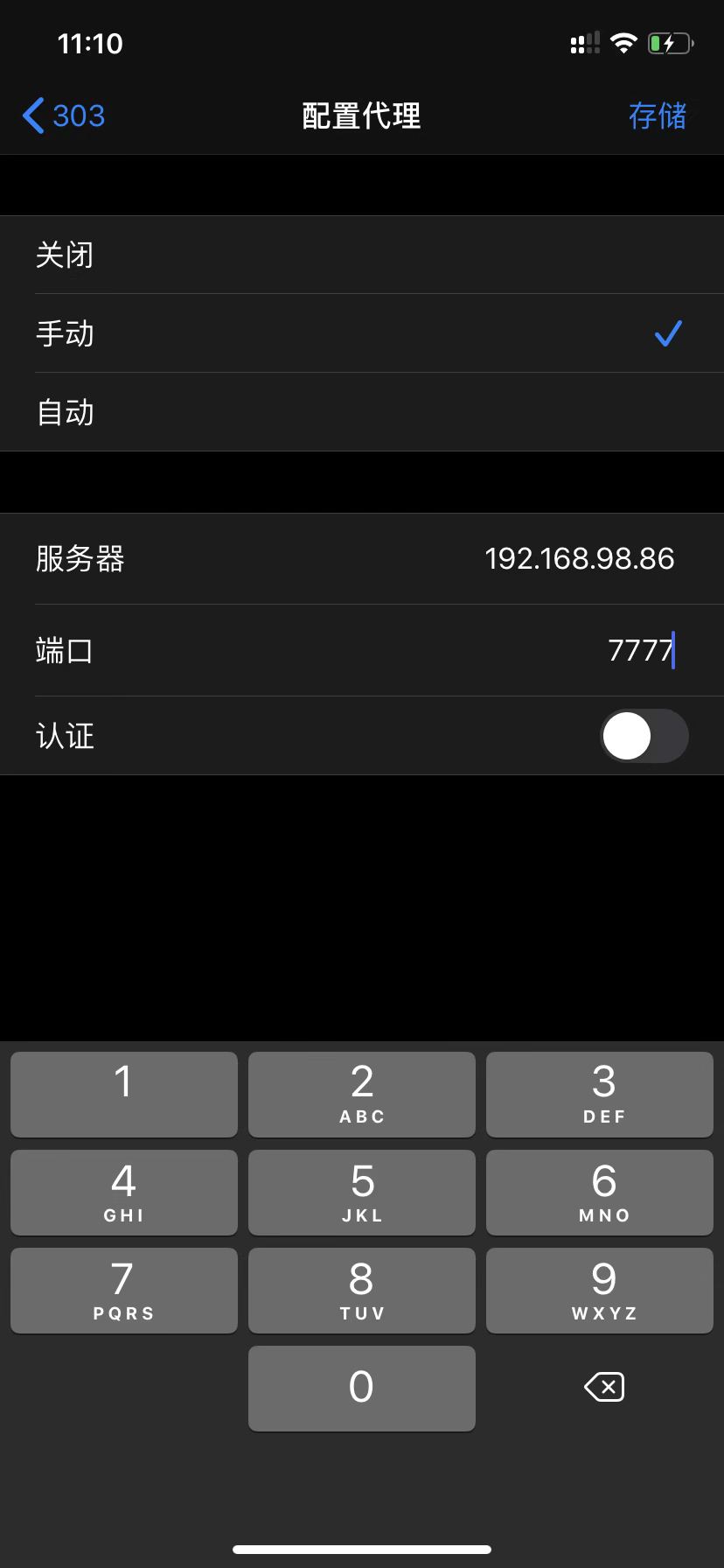
Task: Tap the Wi-Fi icon in status bar
Action: pyautogui.click(x=623, y=43)
